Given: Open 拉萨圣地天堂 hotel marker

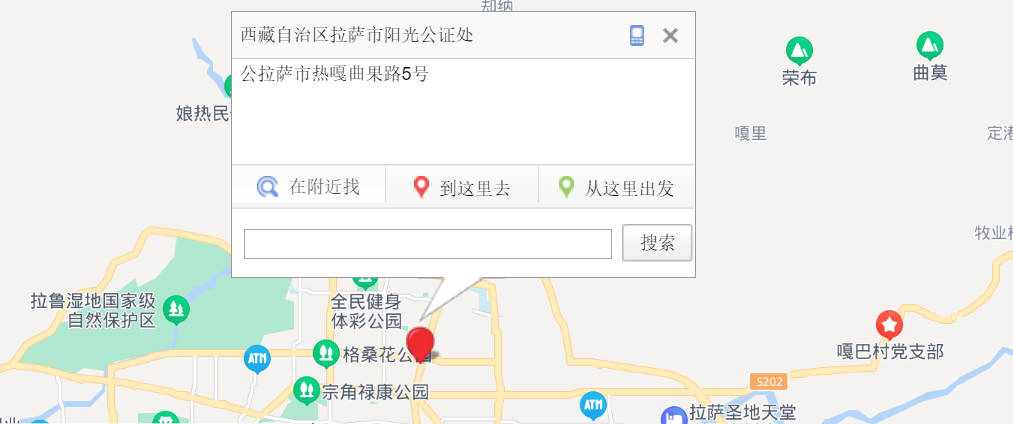Looking at the screenshot, I should [673, 414].
